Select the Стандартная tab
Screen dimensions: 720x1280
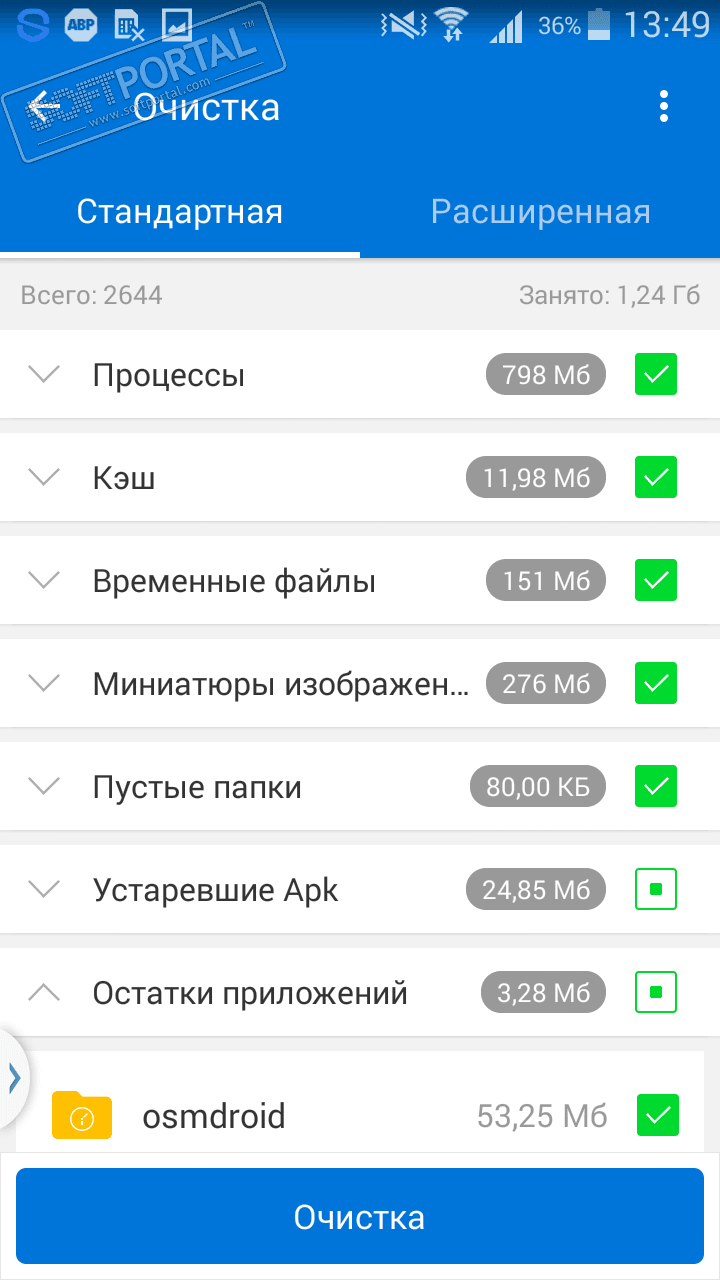click(x=180, y=212)
